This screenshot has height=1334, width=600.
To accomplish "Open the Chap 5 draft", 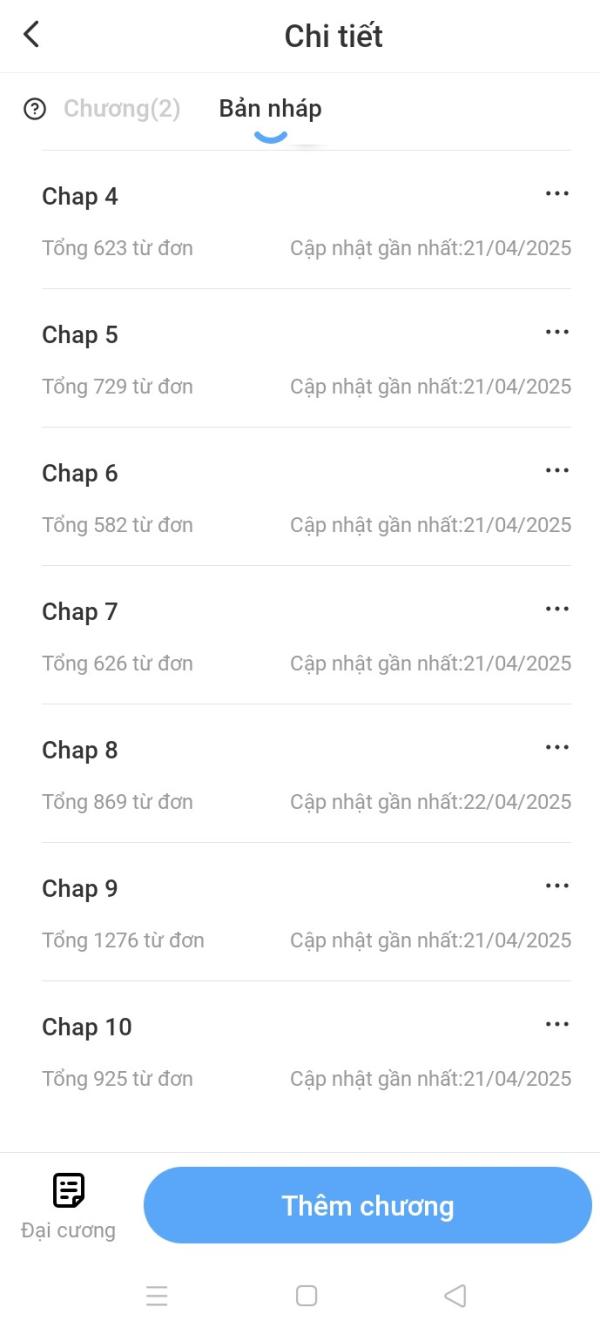I will (80, 335).
